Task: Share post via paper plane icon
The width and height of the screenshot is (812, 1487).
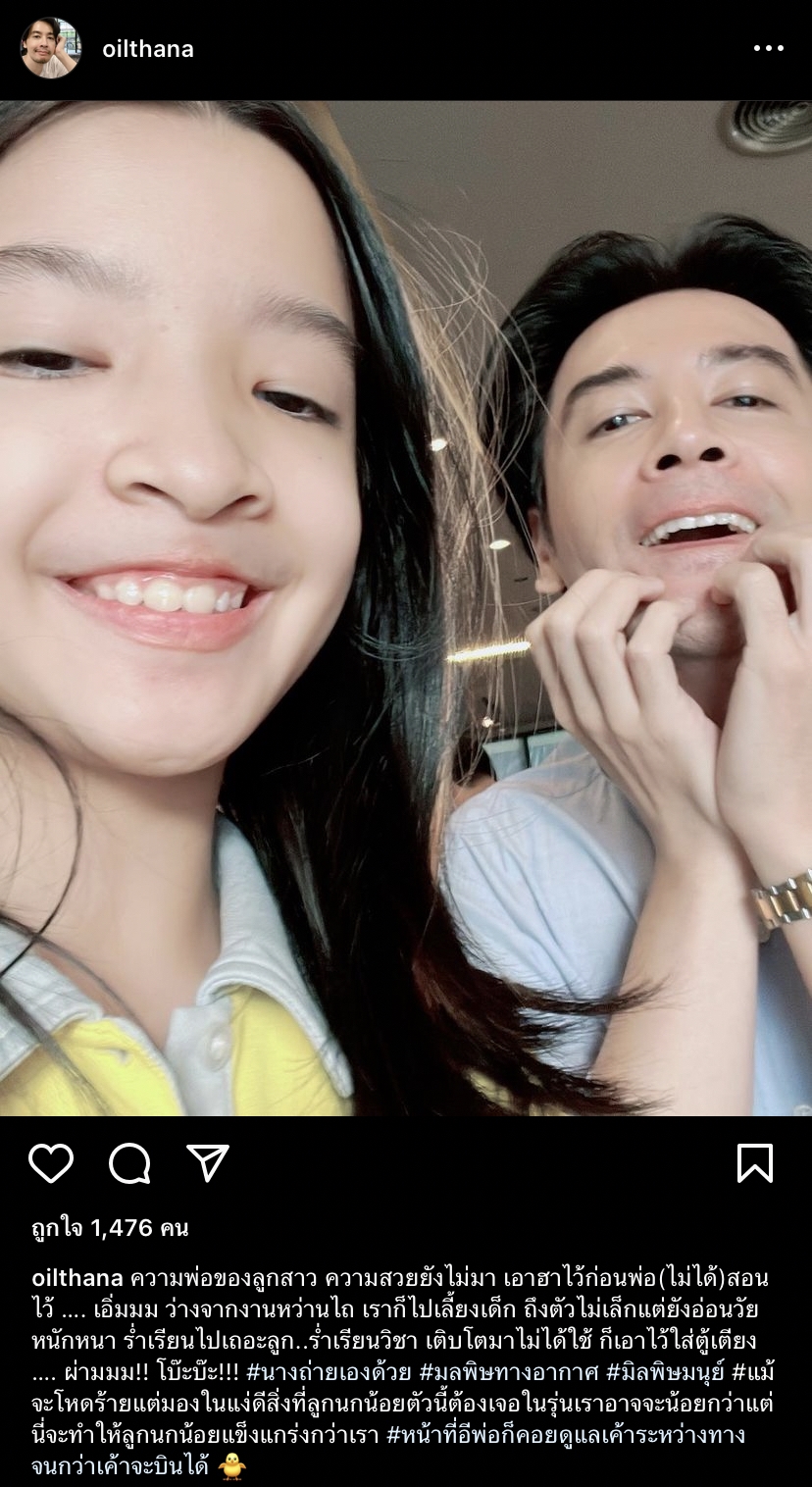Action: click(x=208, y=1163)
